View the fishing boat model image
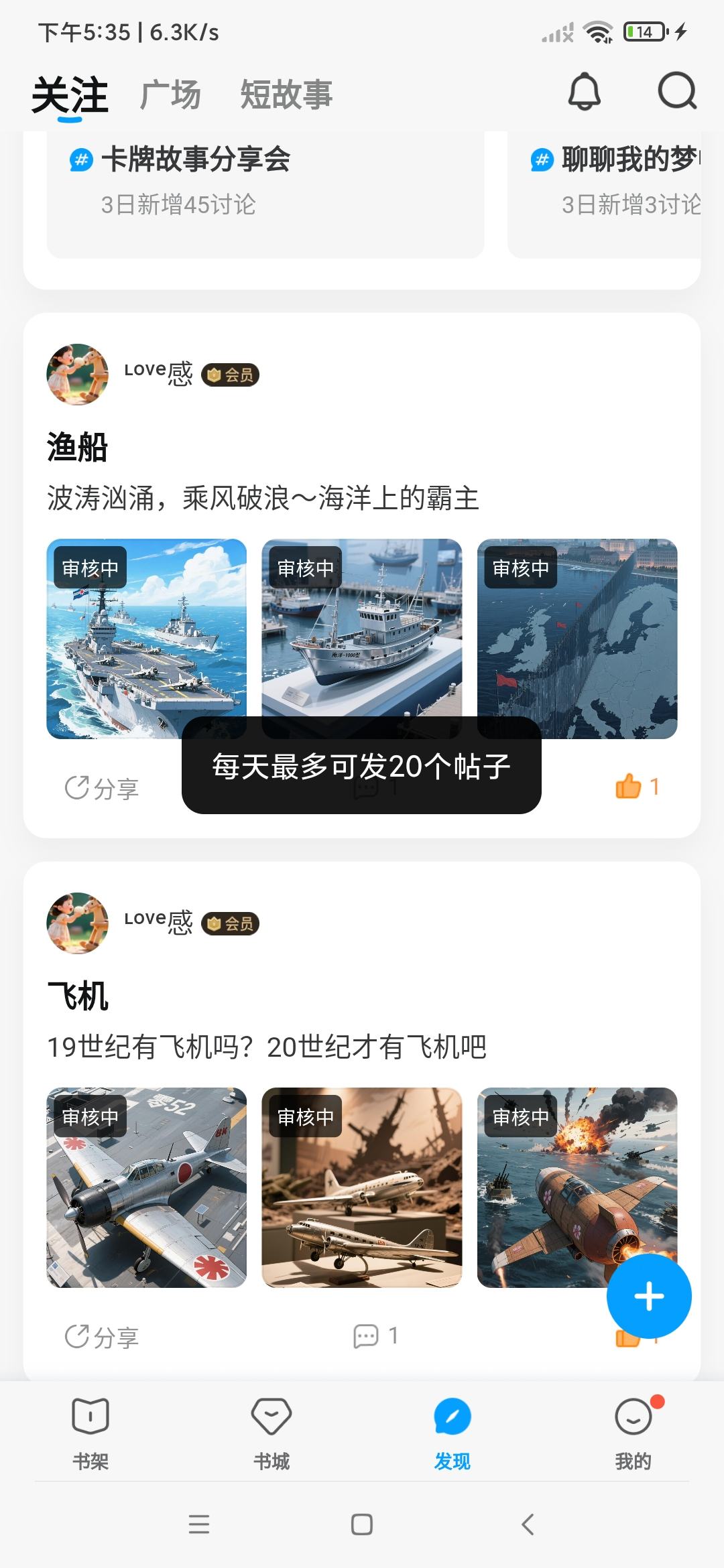Image resolution: width=724 pixels, height=1568 pixels. coord(361,638)
